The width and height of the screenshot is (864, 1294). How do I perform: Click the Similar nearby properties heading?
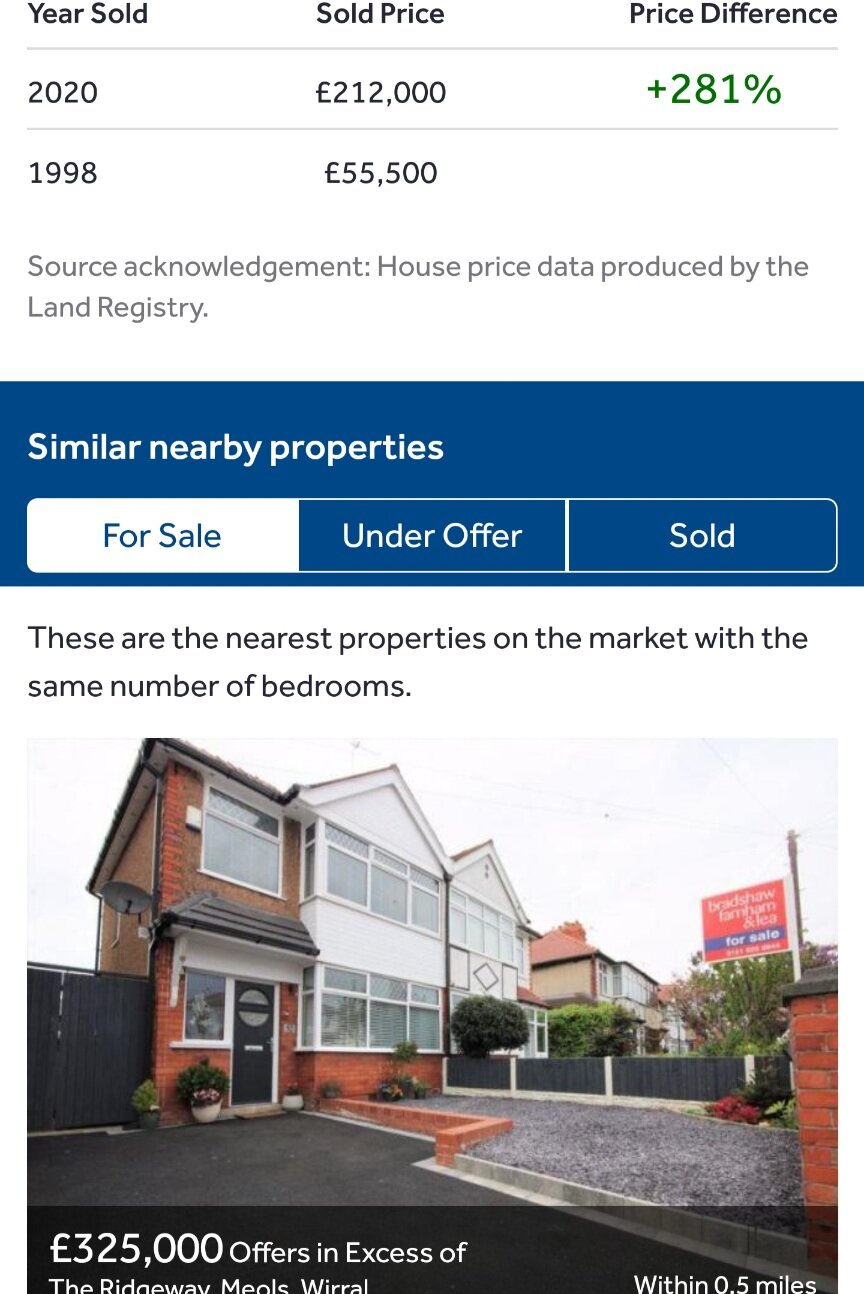point(236,447)
